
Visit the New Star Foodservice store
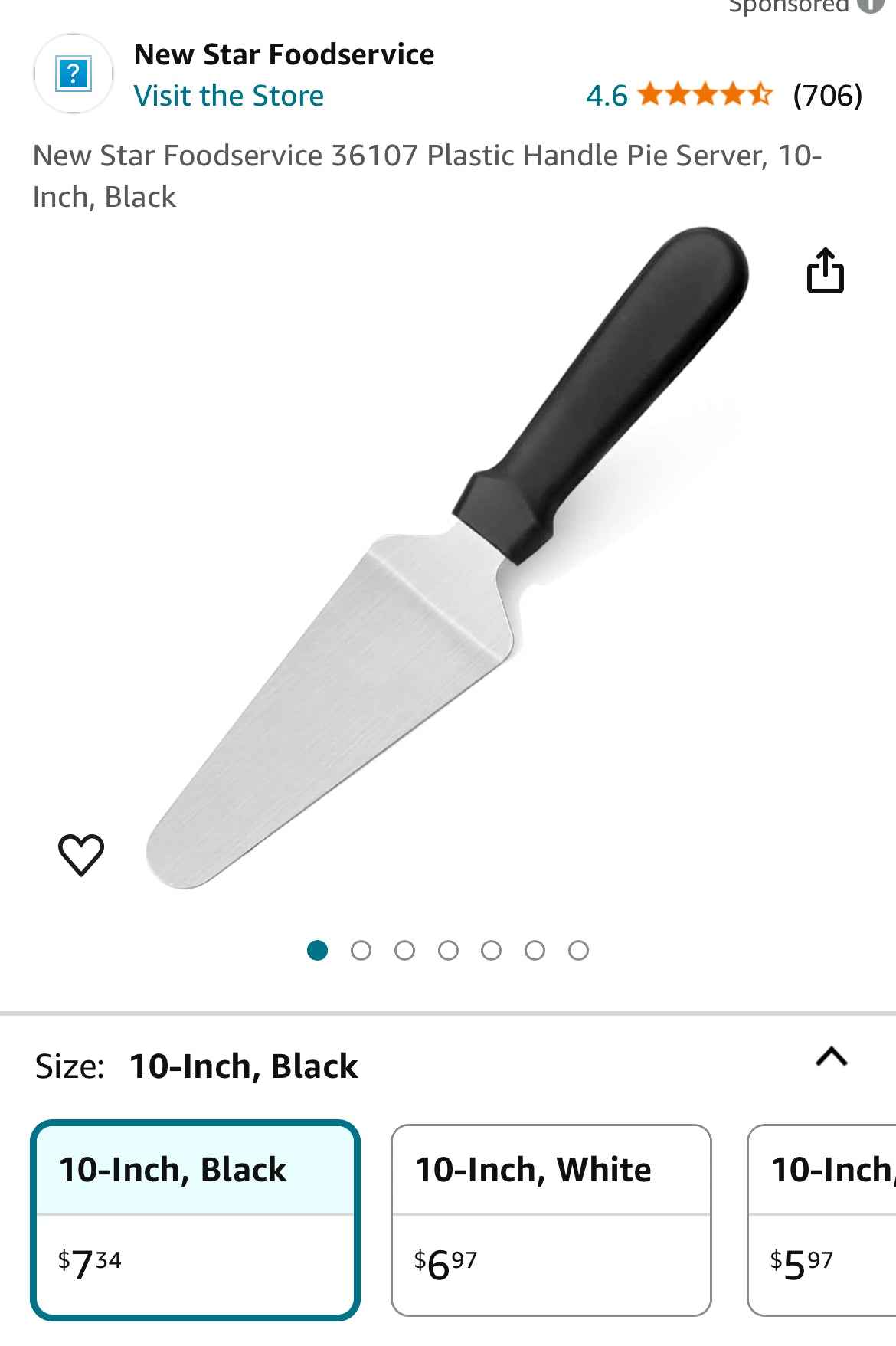point(228,97)
